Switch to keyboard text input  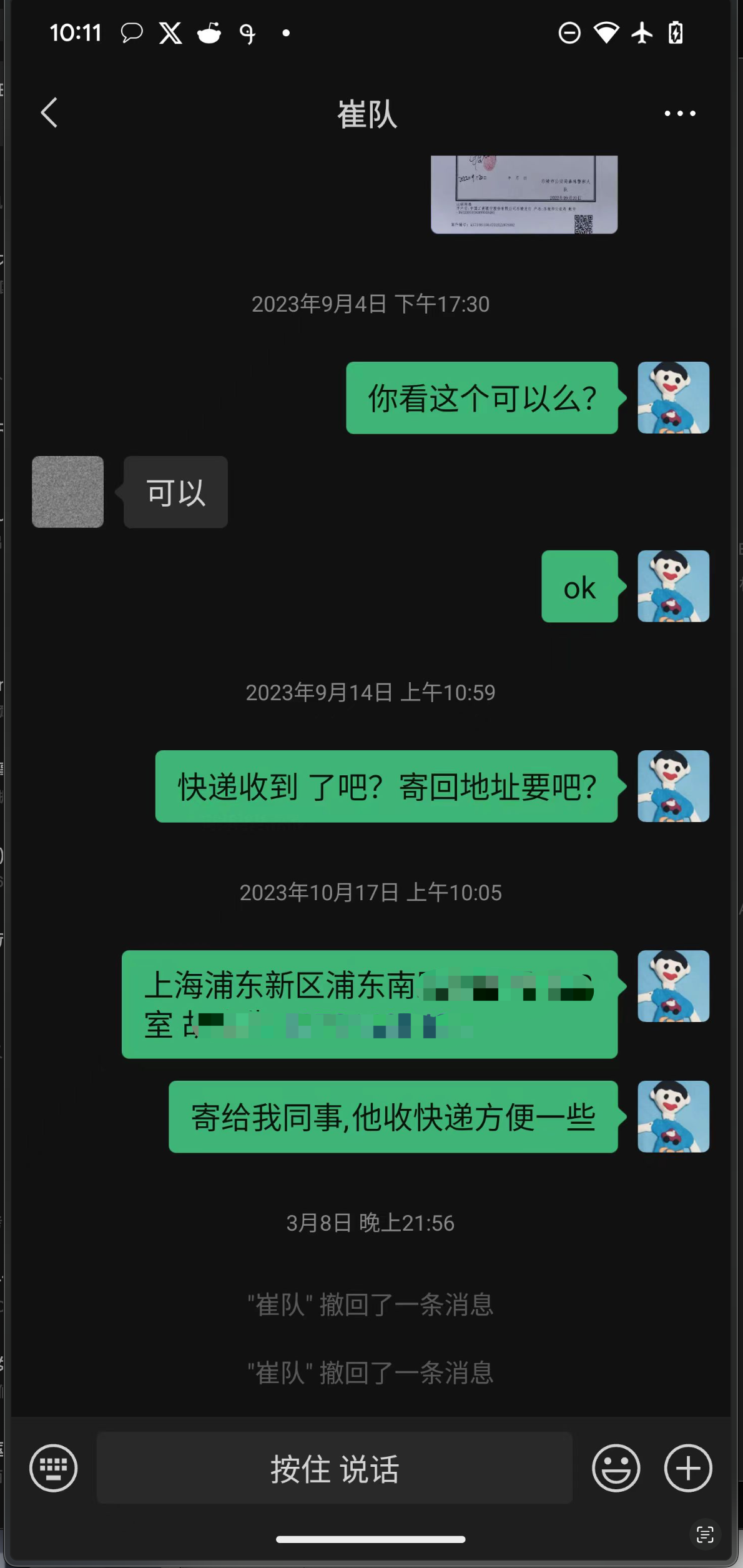tap(54, 1467)
